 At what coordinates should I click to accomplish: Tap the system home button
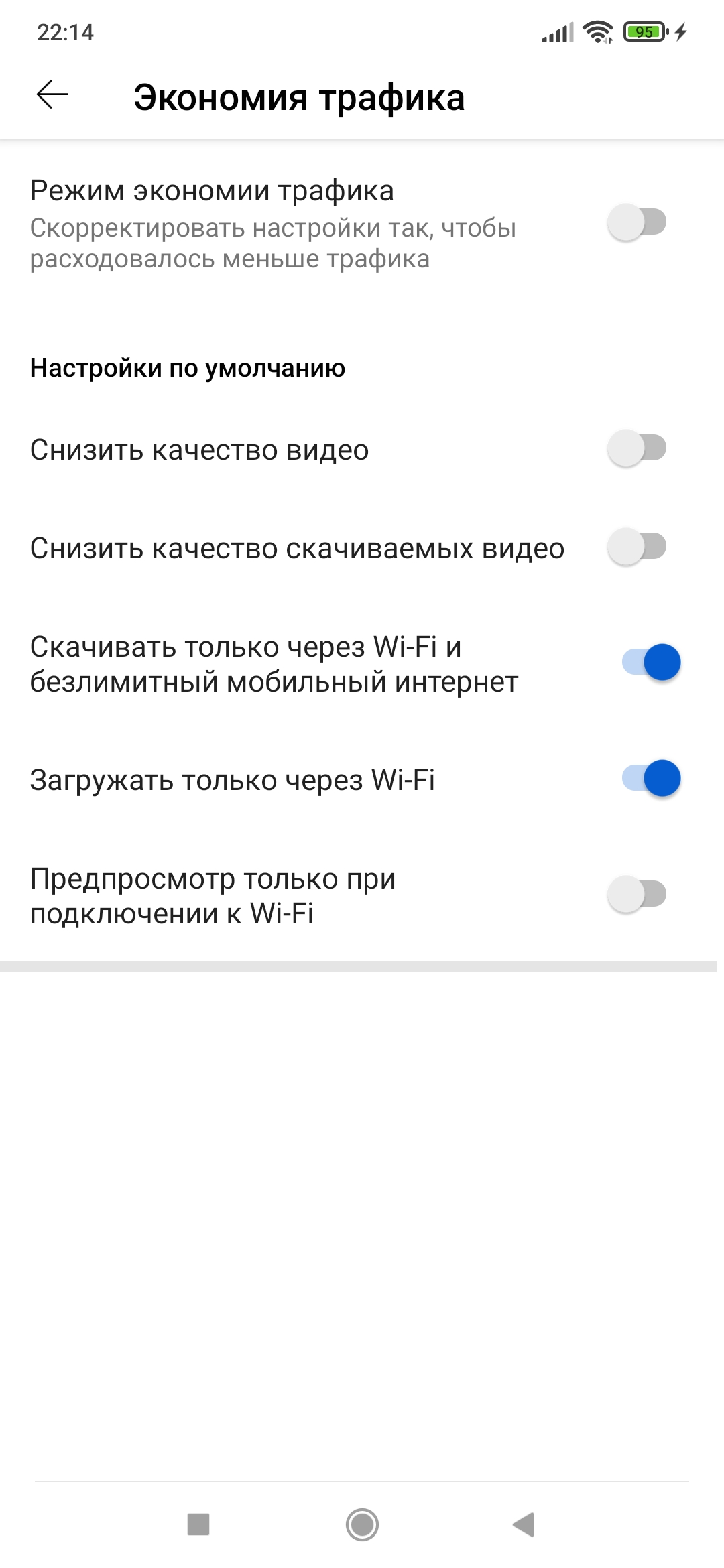coord(362,1524)
